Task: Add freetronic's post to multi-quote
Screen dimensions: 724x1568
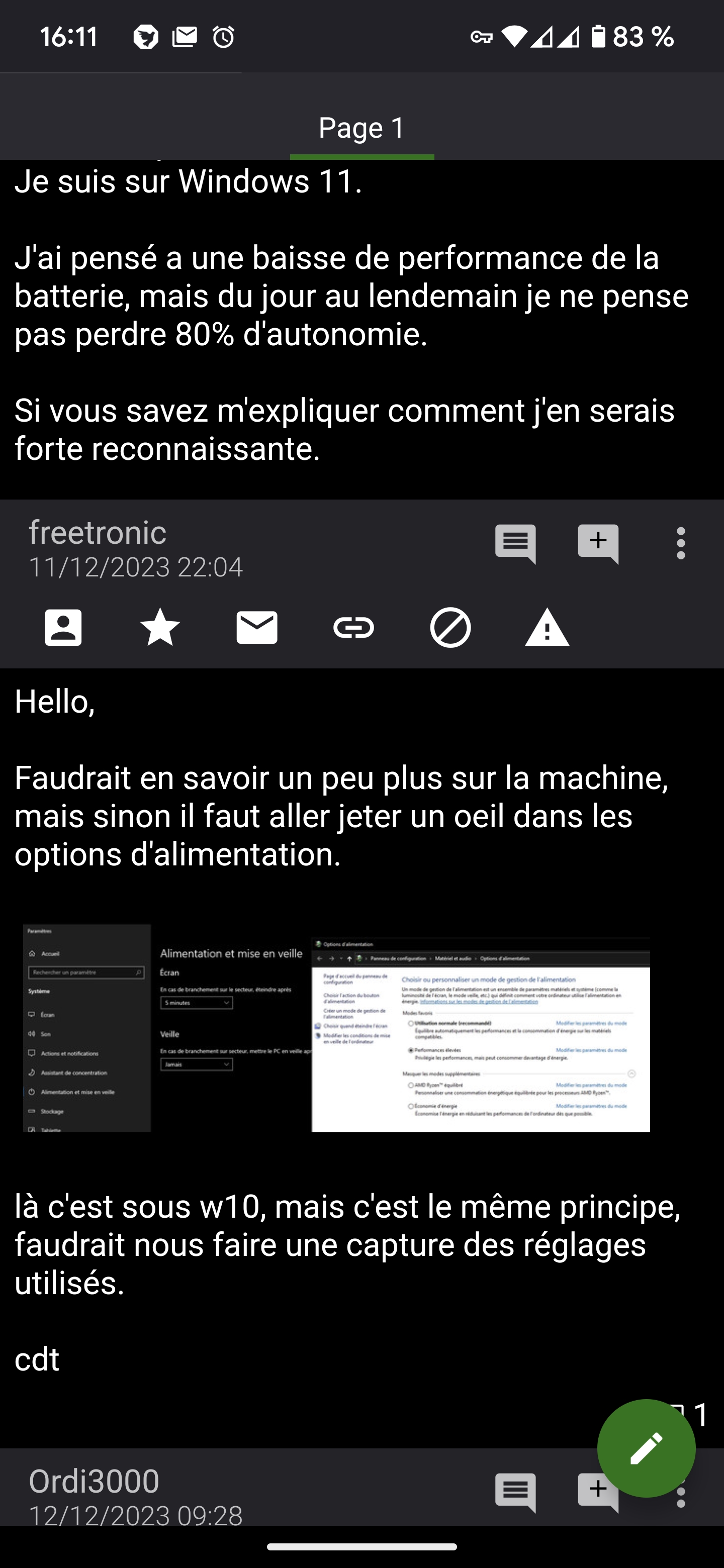Action: point(598,543)
